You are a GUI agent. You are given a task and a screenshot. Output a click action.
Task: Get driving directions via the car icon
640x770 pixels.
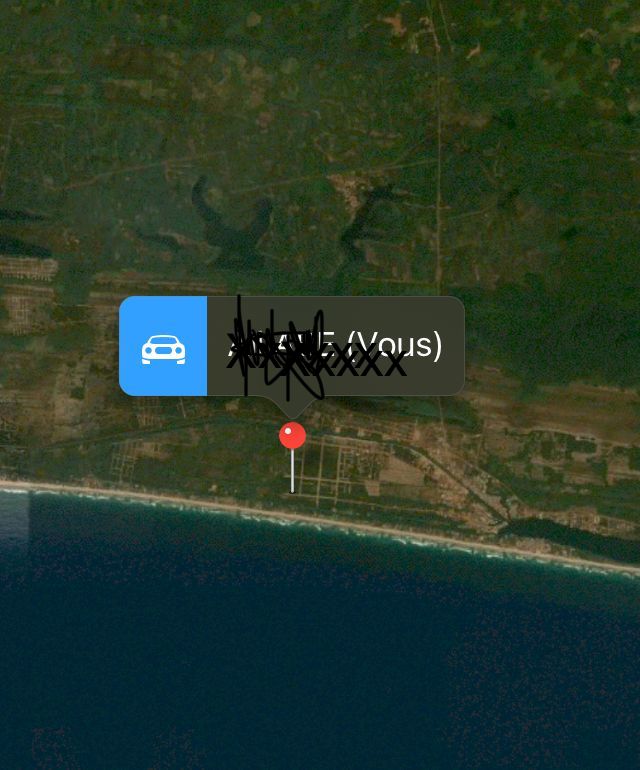click(163, 347)
